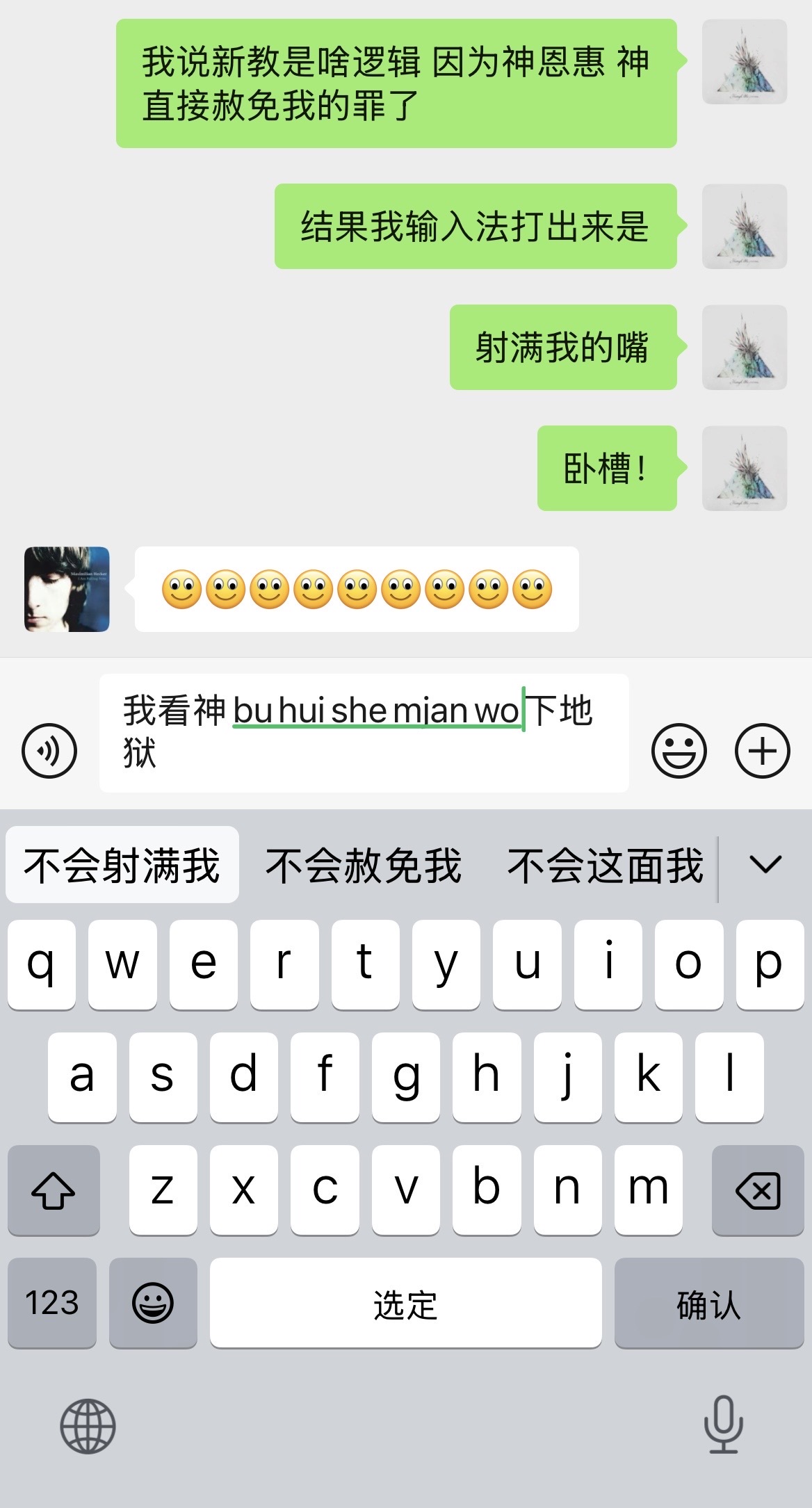Switch to the 123 number keyboard
The image size is (812, 1508).
52,1304
